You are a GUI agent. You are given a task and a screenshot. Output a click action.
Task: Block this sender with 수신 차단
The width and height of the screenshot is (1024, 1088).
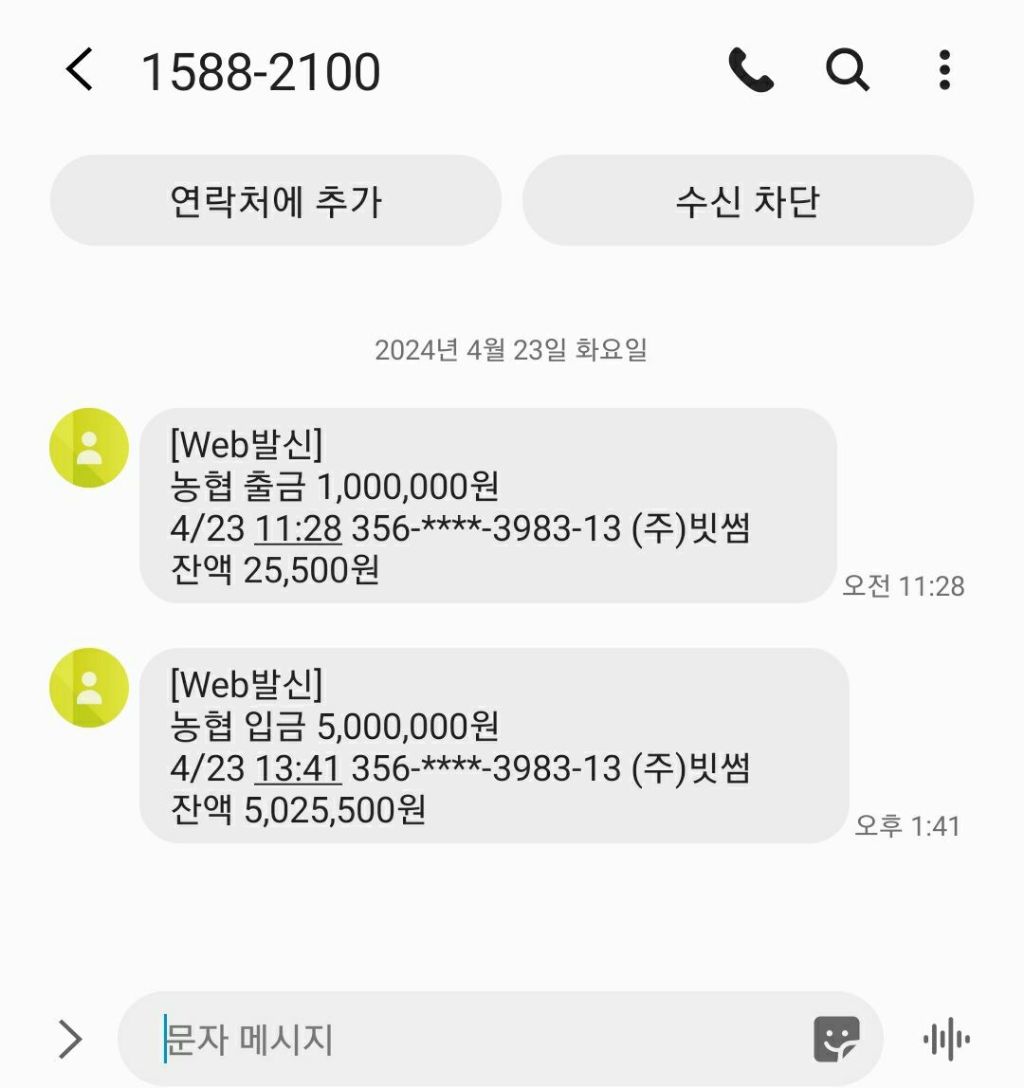click(x=747, y=201)
